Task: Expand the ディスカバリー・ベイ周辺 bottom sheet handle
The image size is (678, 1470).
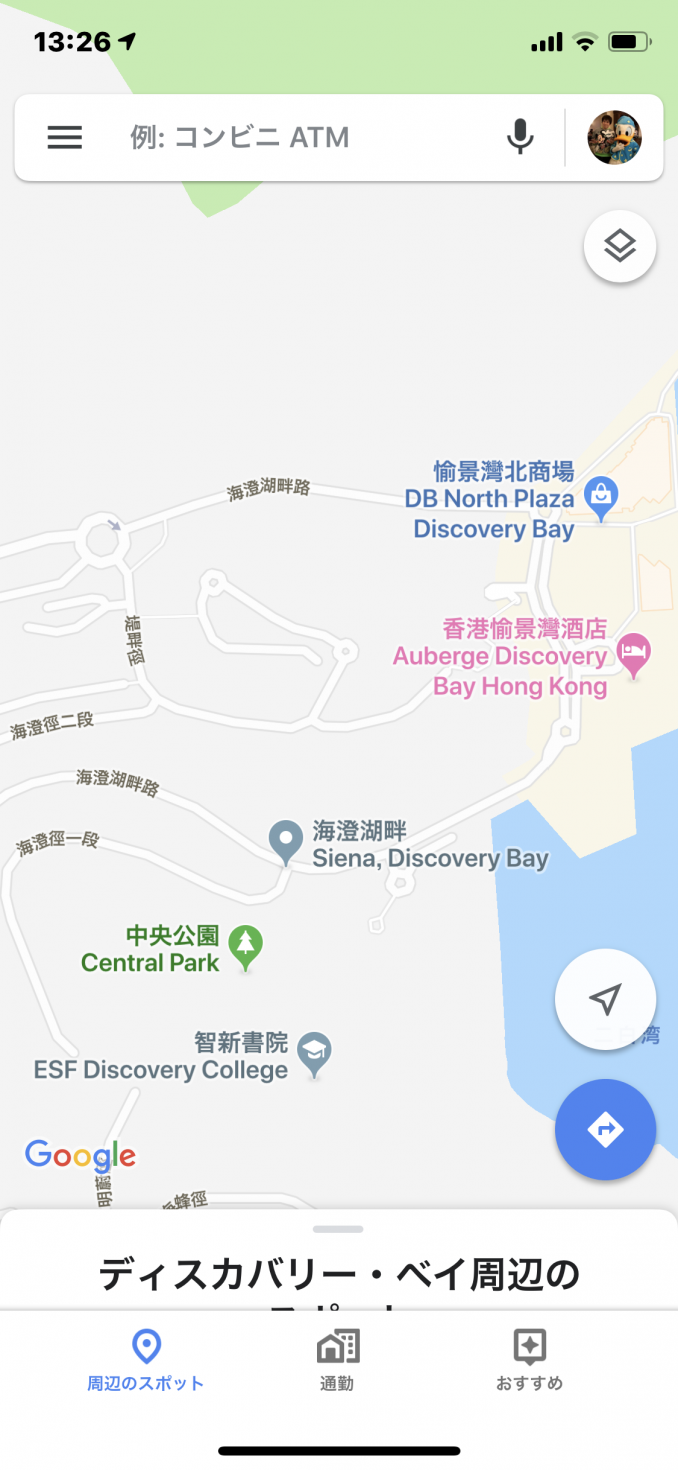Action: point(338,1229)
